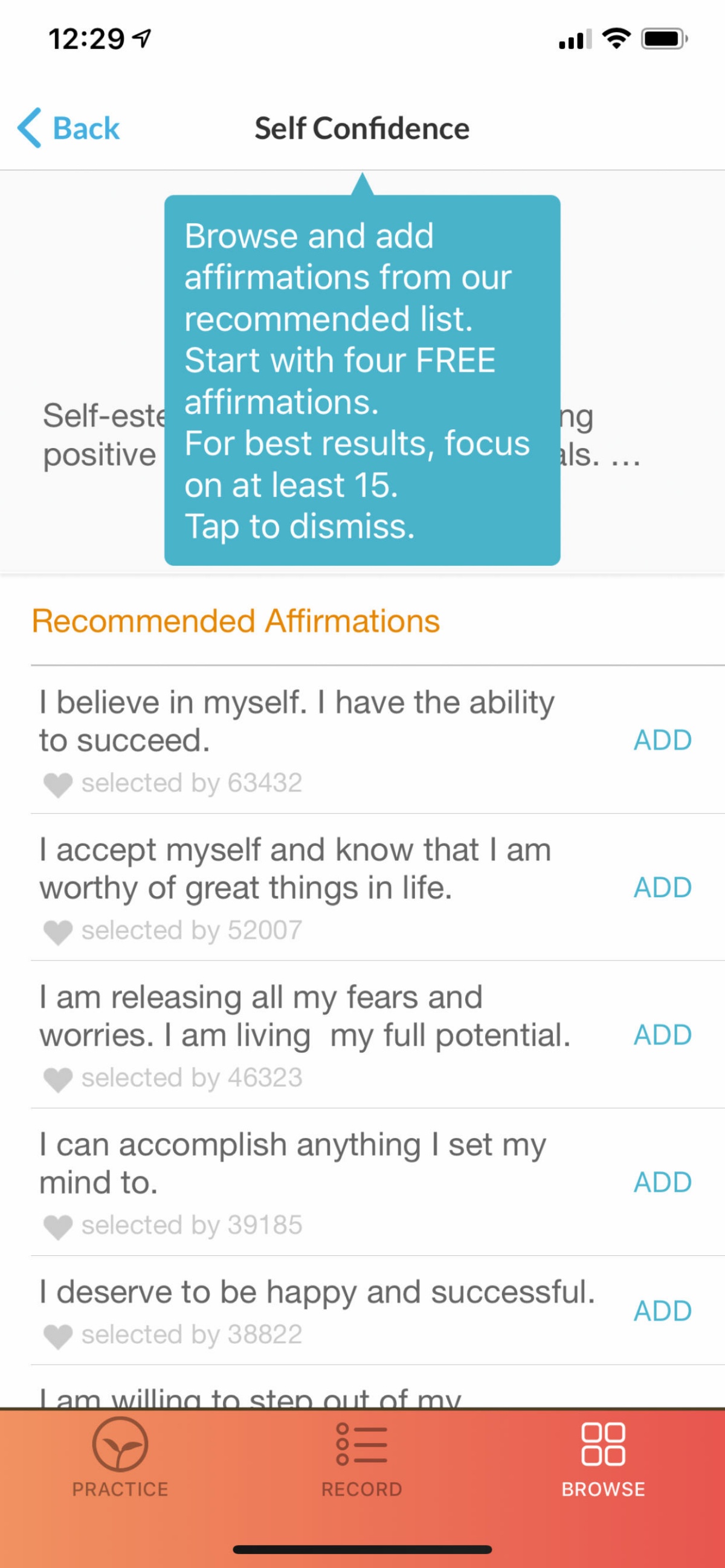
Task: Switch to the Practice tab
Action: point(120,1458)
